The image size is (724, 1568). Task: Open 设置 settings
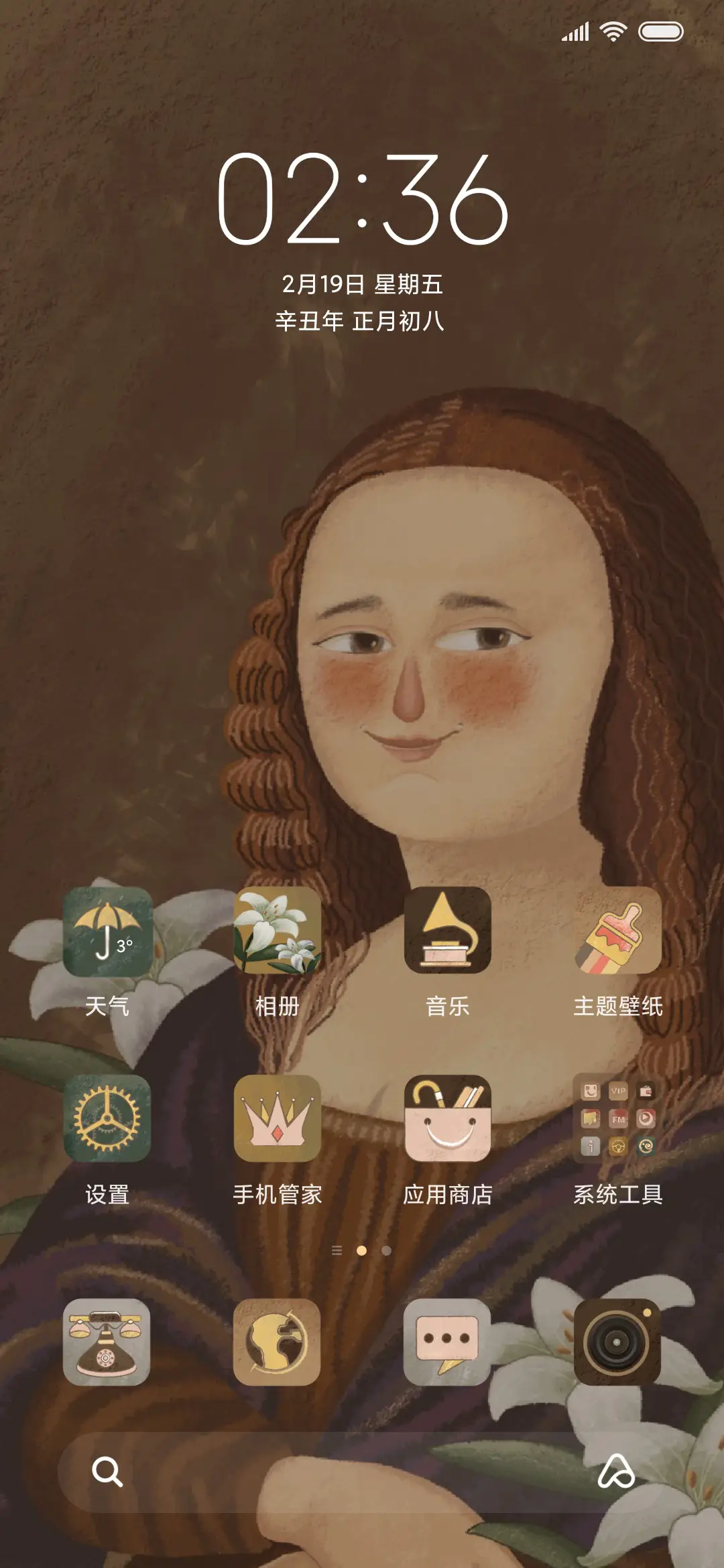pyautogui.click(x=107, y=1119)
